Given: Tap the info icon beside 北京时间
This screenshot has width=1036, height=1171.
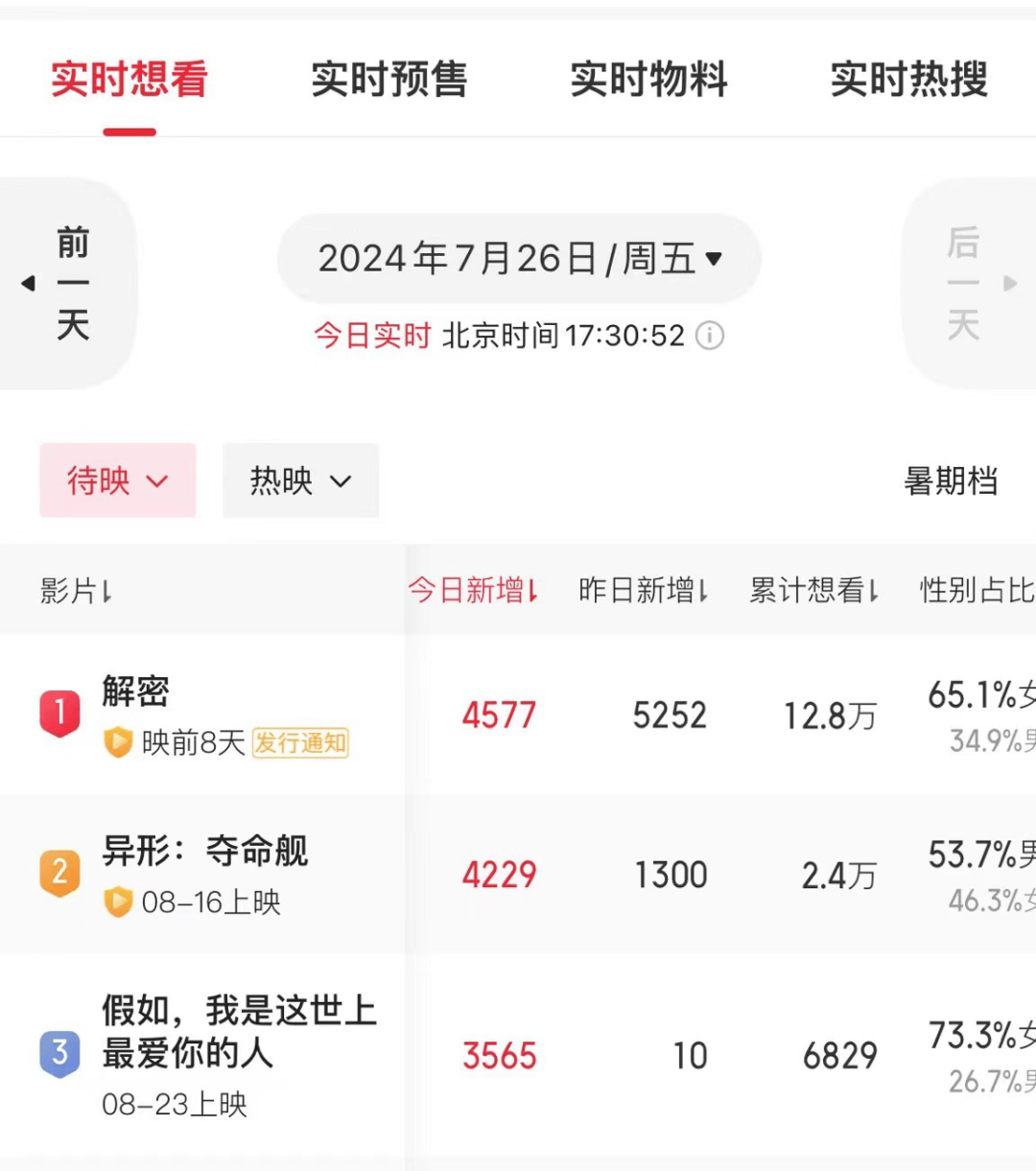Looking at the screenshot, I should [710, 336].
